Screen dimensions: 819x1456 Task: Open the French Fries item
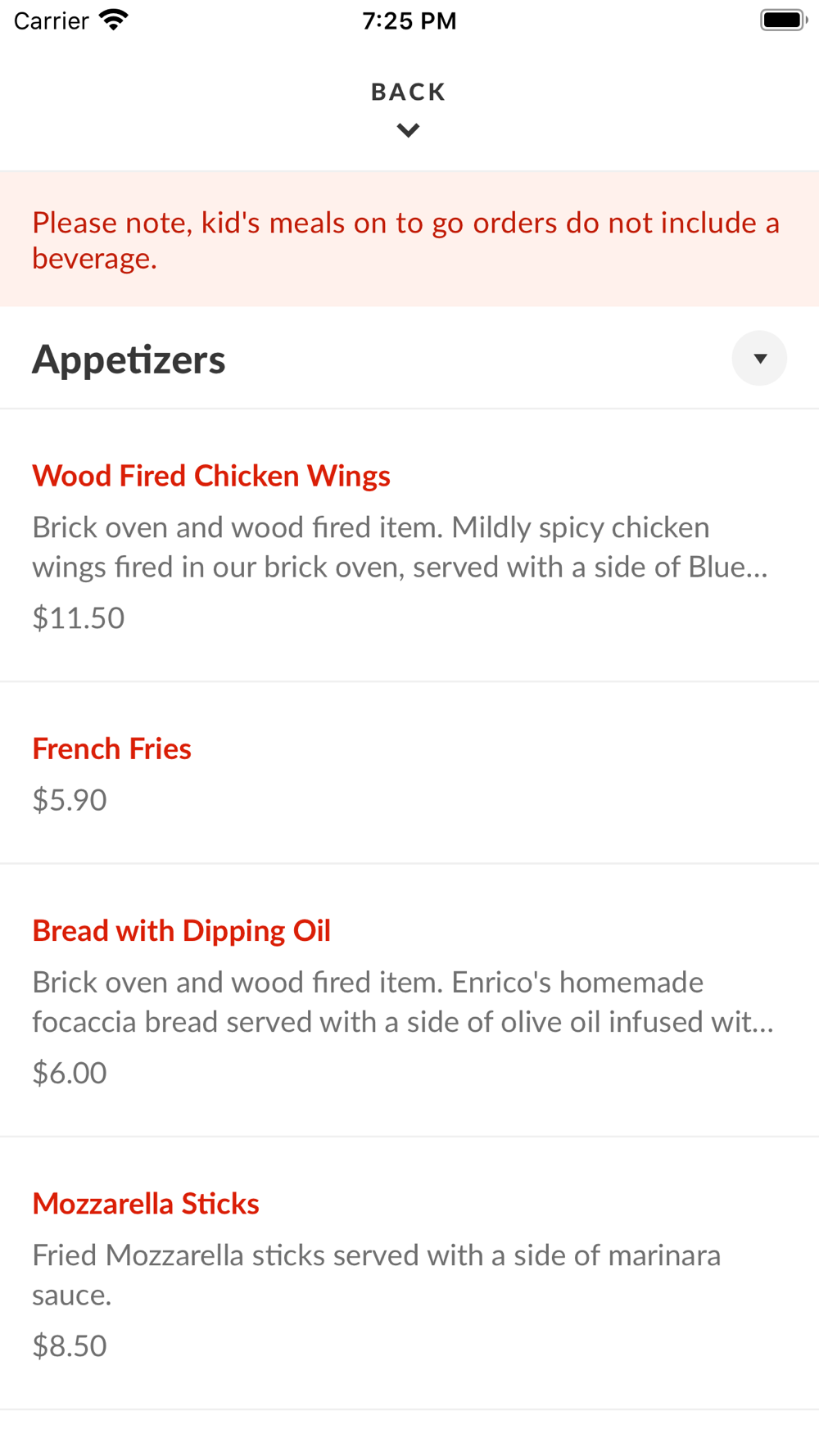tap(112, 749)
